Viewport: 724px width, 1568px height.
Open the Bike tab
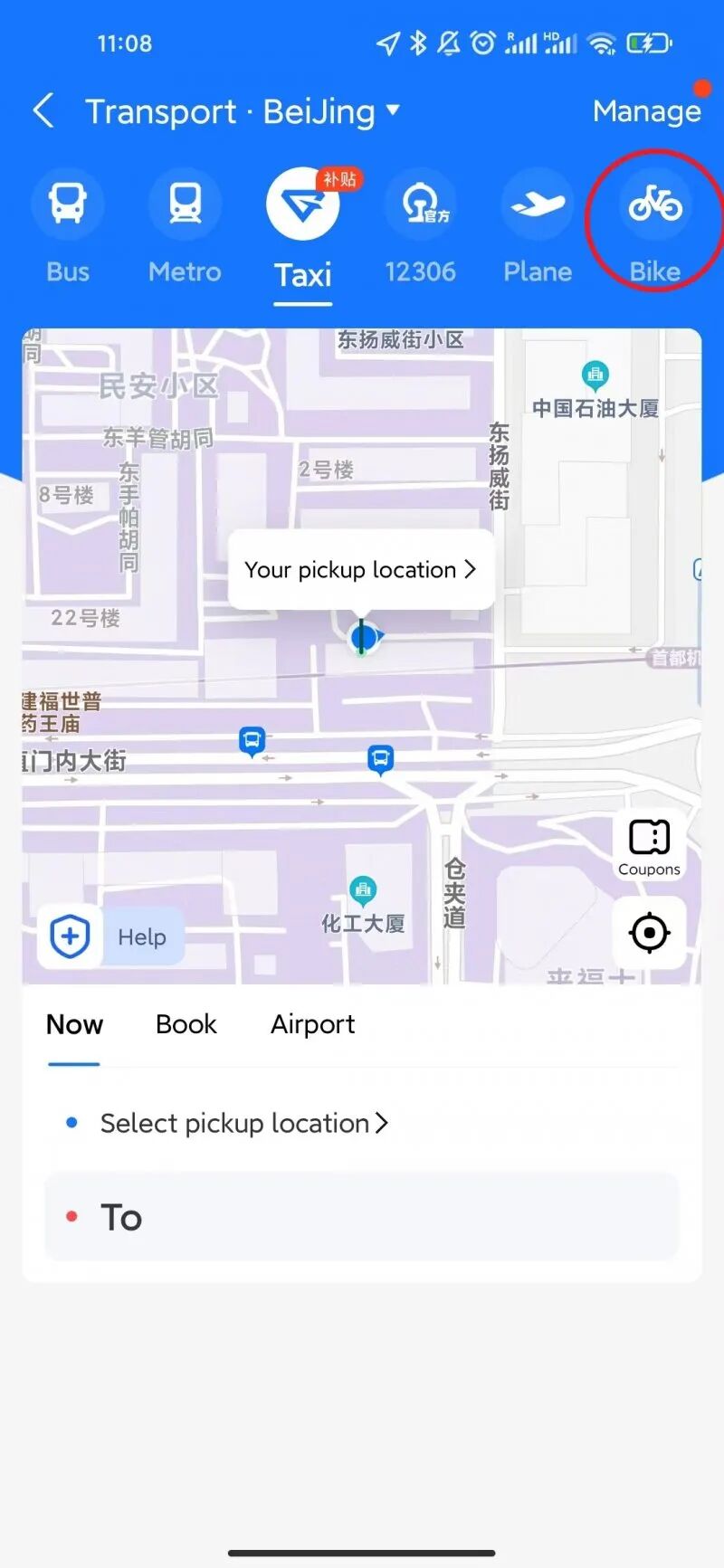point(655,226)
